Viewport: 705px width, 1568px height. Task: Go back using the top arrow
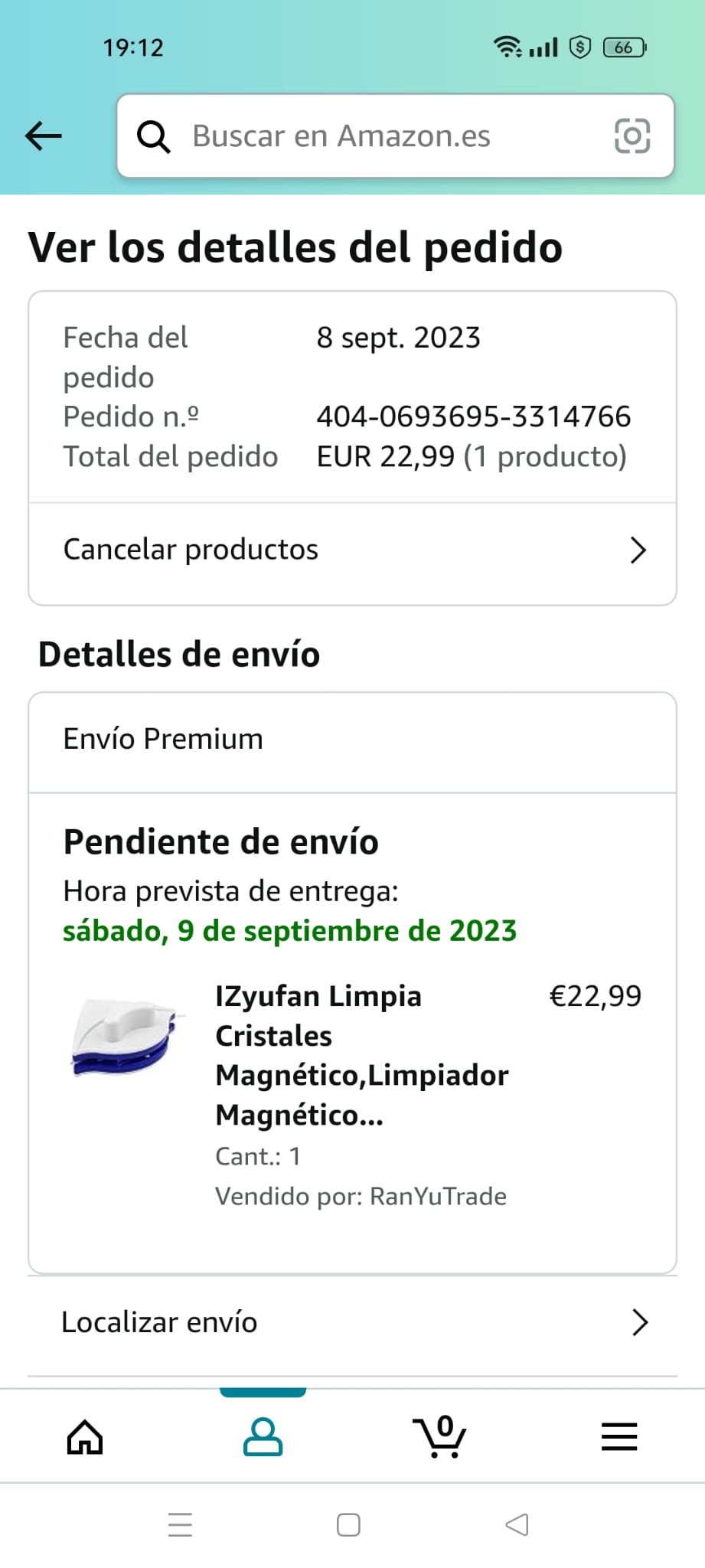(x=44, y=136)
